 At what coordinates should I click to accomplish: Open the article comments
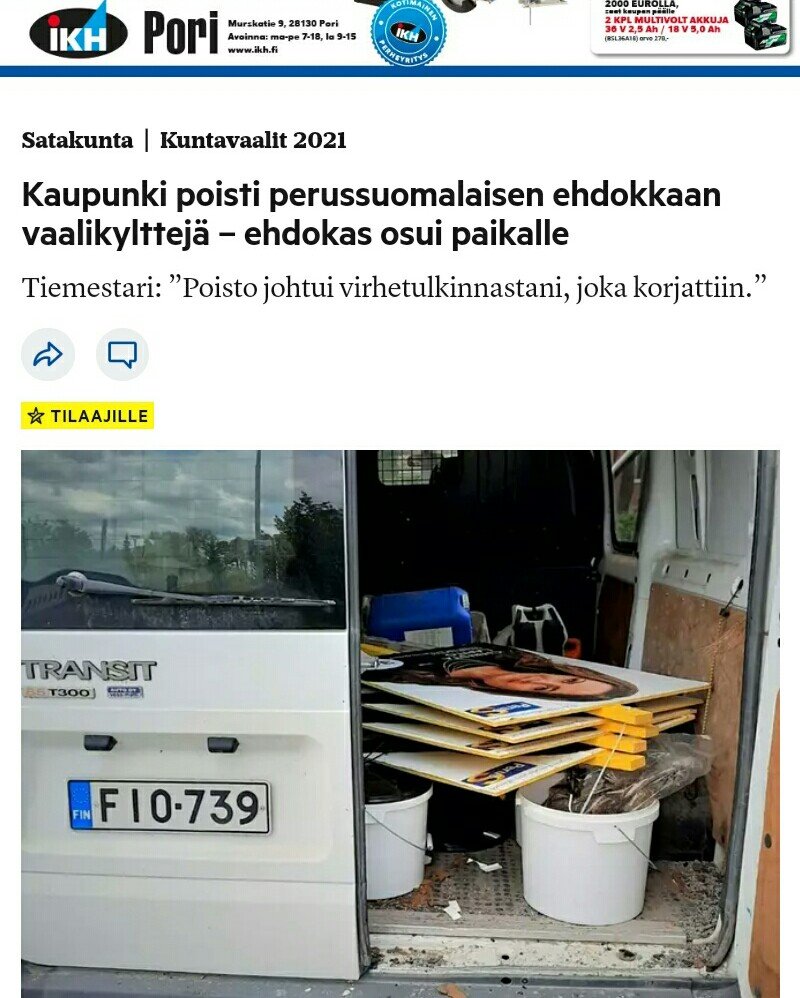click(x=122, y=355)
